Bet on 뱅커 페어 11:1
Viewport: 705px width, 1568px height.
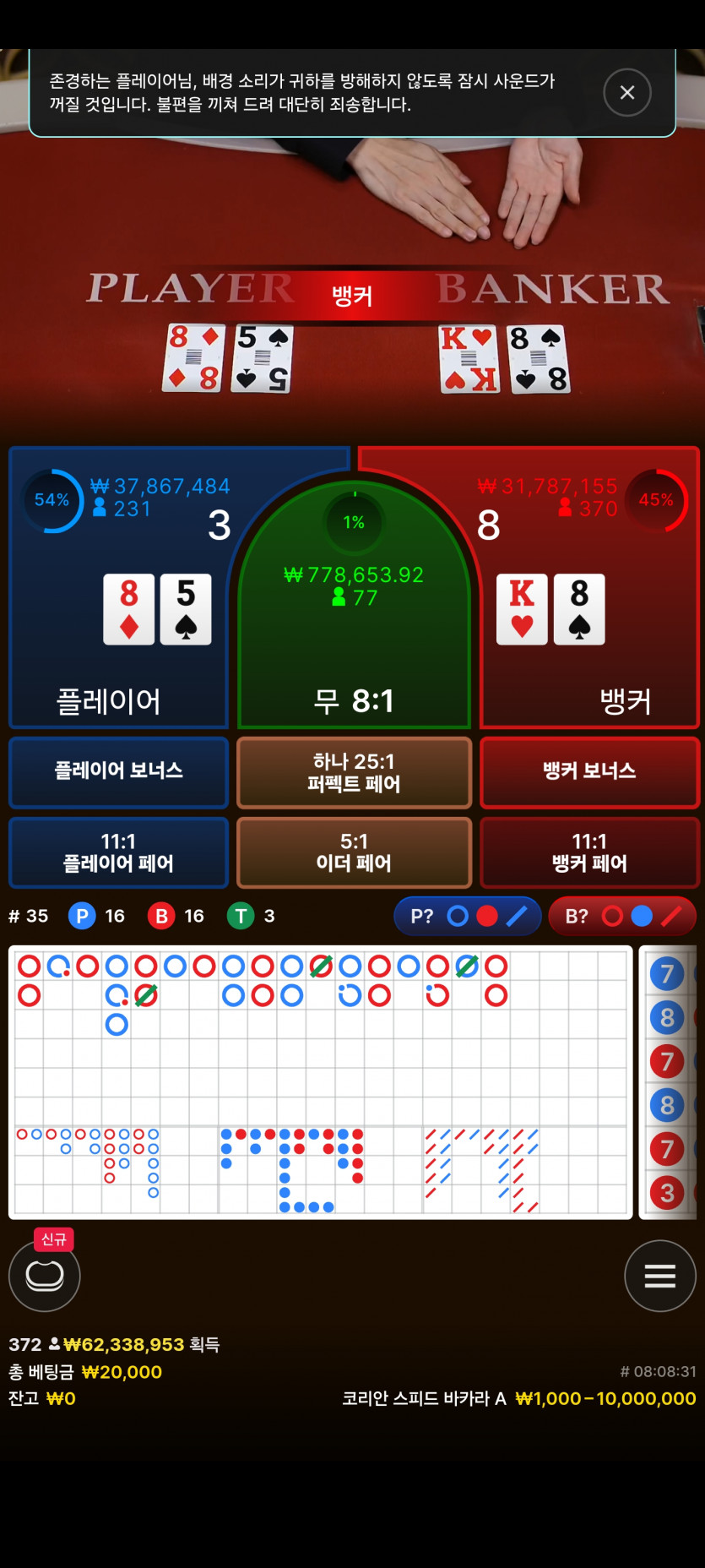click(x=588, y=852)
